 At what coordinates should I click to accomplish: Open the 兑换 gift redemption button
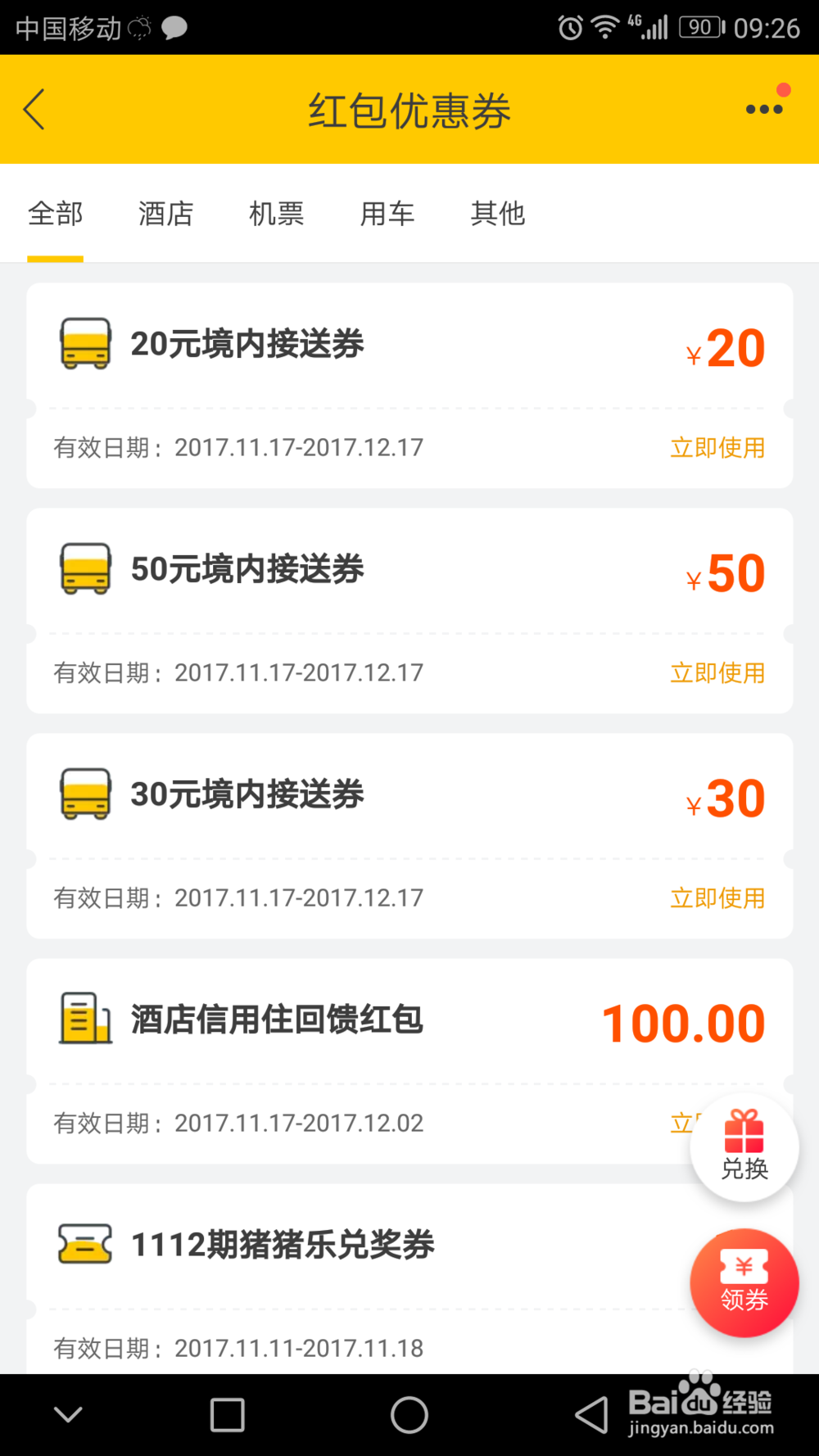point(743,1146)
